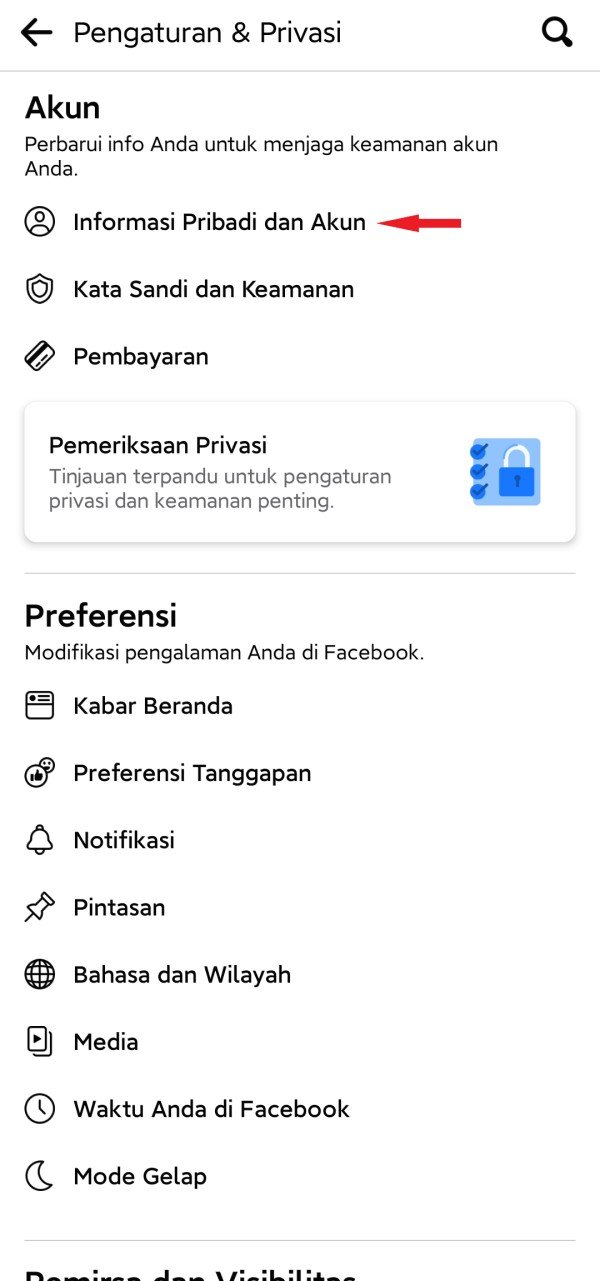
Task: Open Kata Sandi dan Keamanan settings
Action: (x=213, y=289)
